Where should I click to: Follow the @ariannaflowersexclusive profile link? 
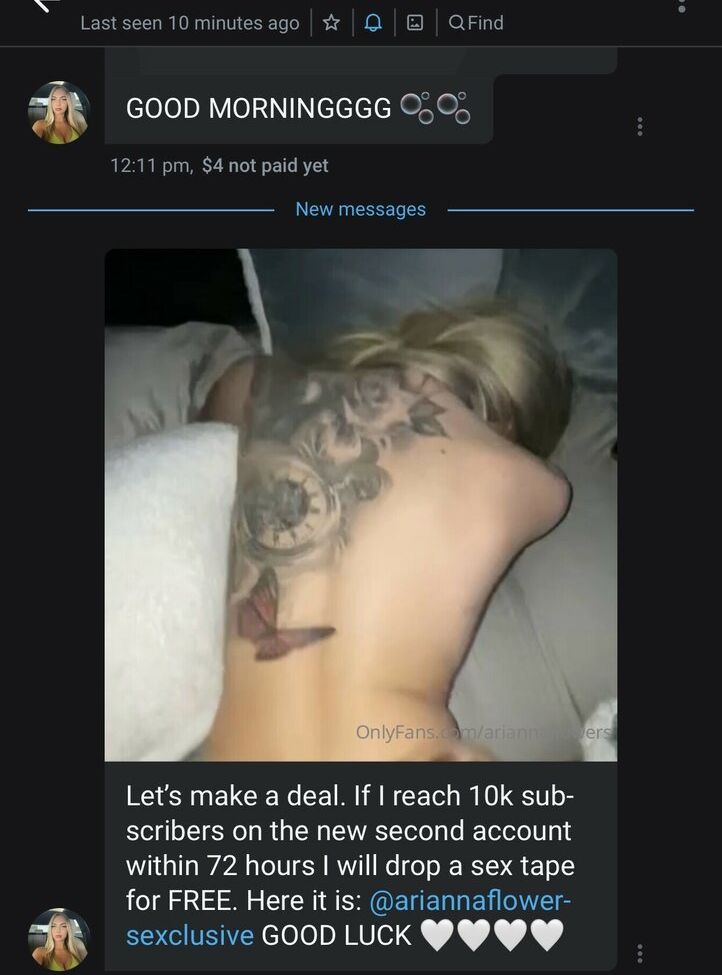[x=470, y=901]
